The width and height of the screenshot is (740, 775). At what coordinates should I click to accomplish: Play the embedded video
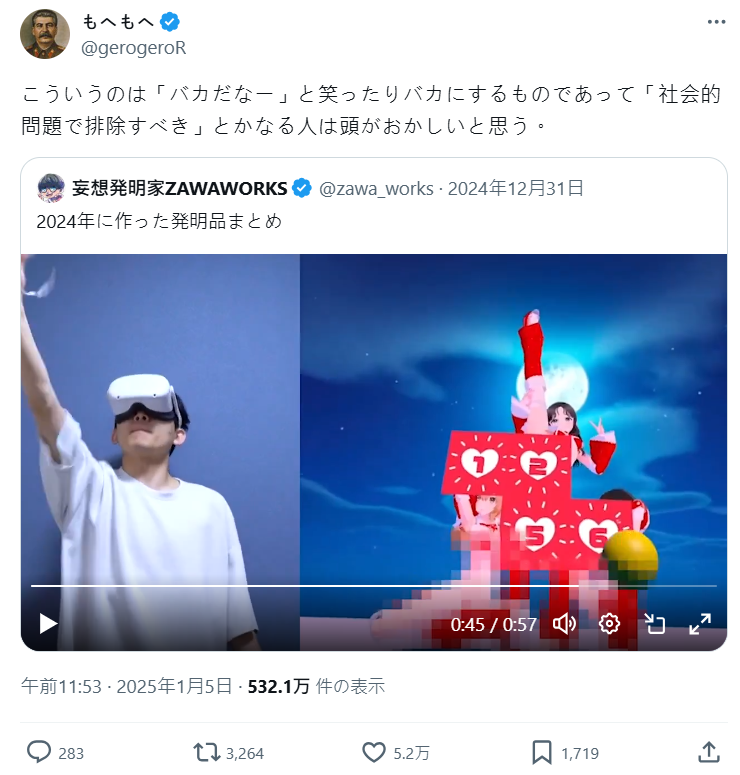click(48, 624)
